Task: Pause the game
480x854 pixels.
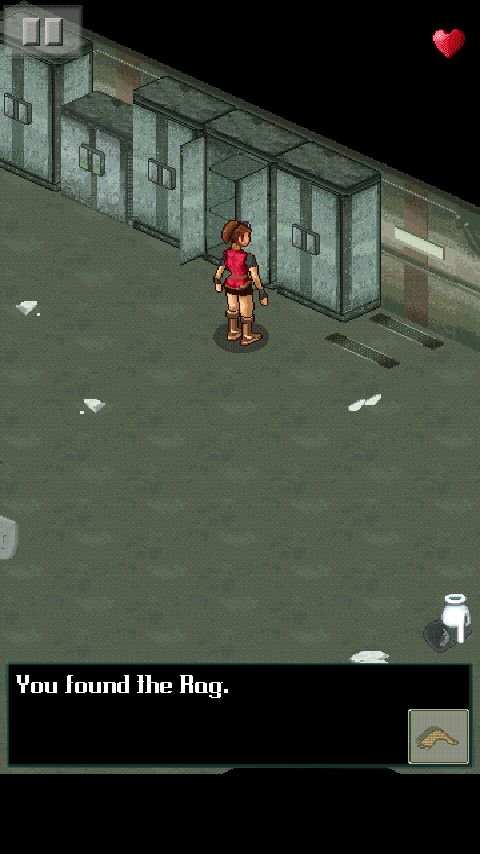Action: click(42, 30)
